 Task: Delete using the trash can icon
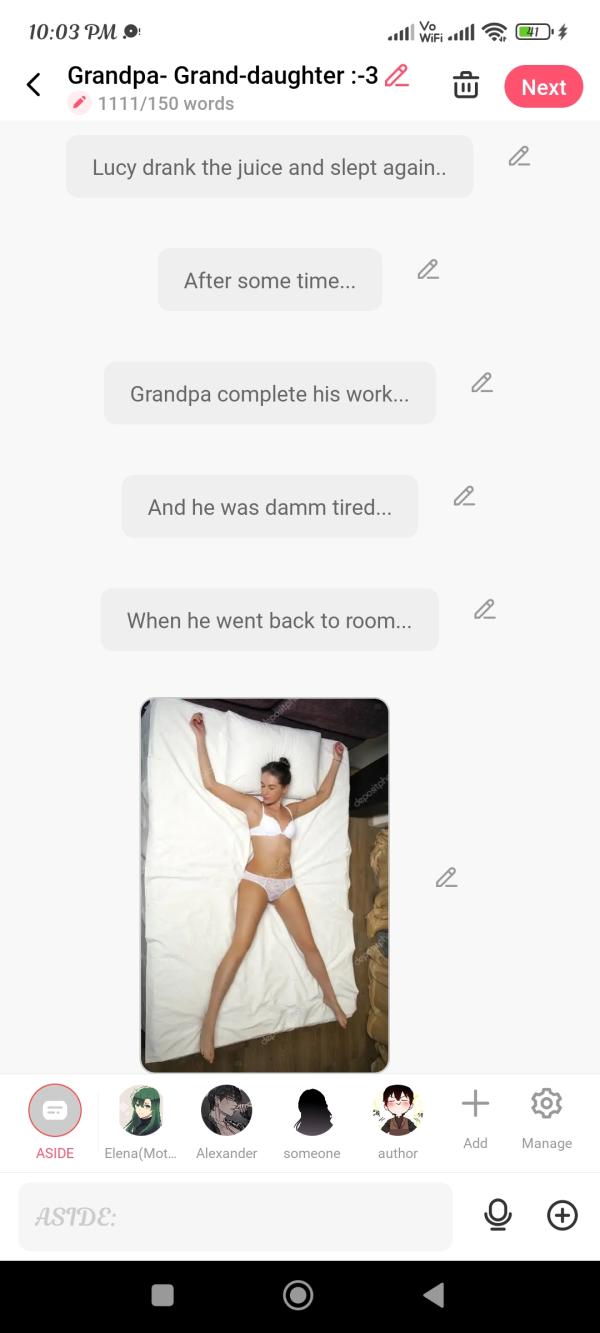pyautogui.click(x=466, y=86)
